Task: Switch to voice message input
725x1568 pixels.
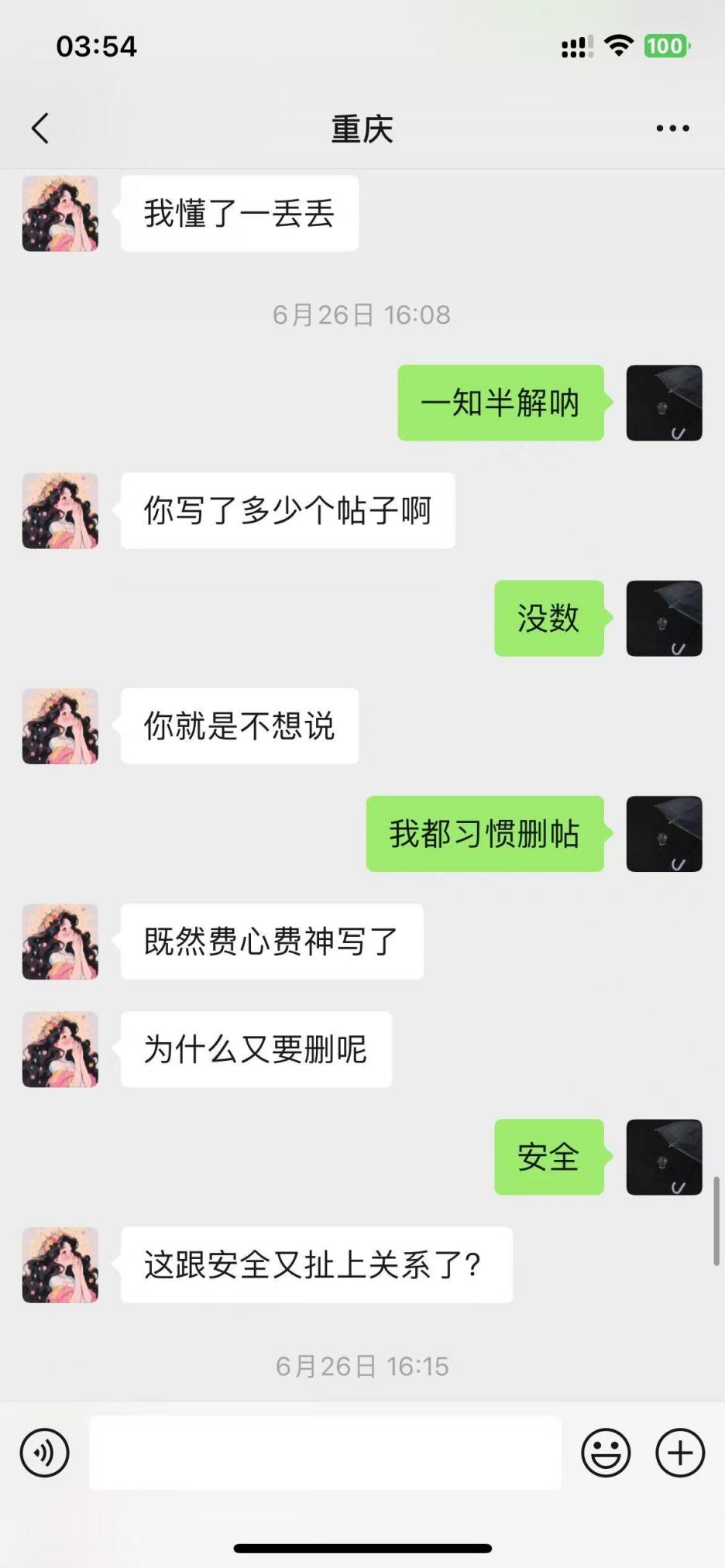Action: (45, 1453)
